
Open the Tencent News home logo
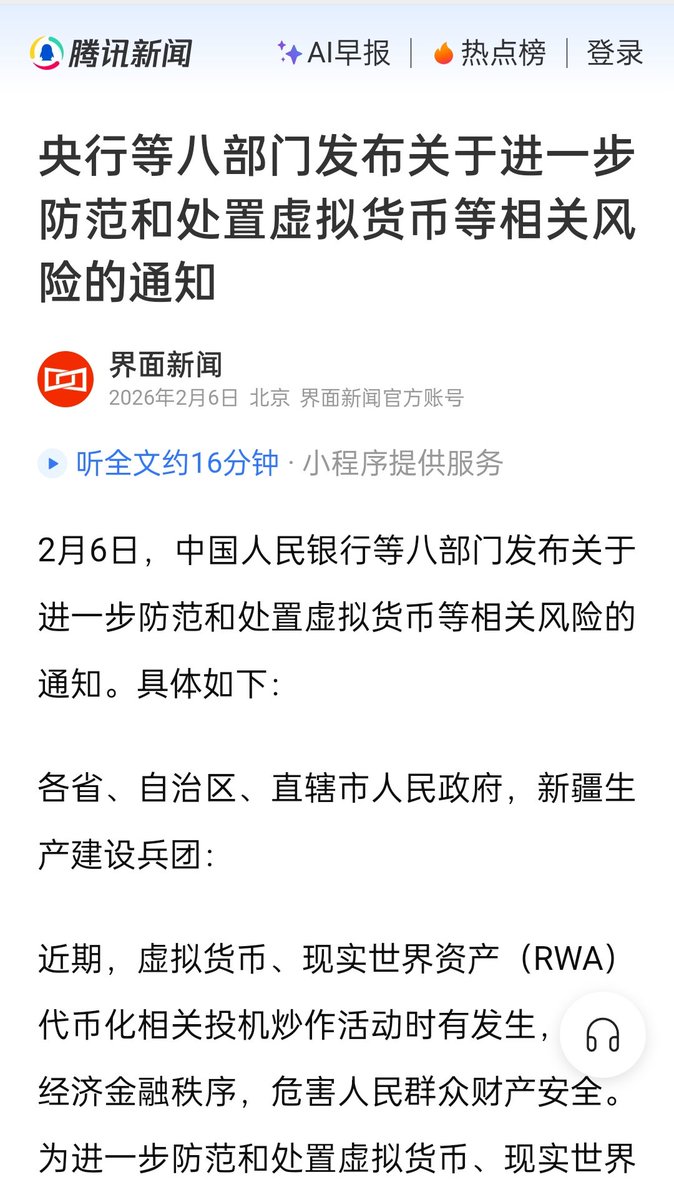coord(110,53)
